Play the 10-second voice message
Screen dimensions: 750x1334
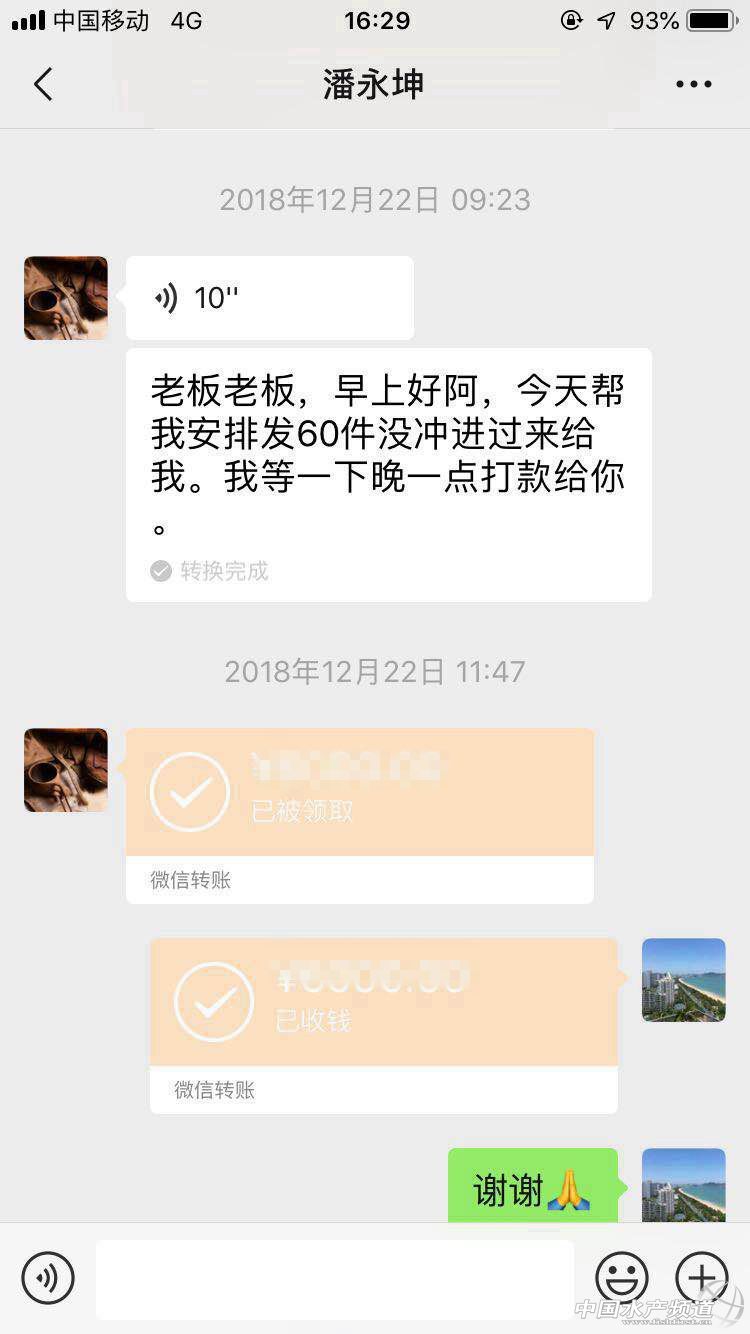(x=269, y=298)
